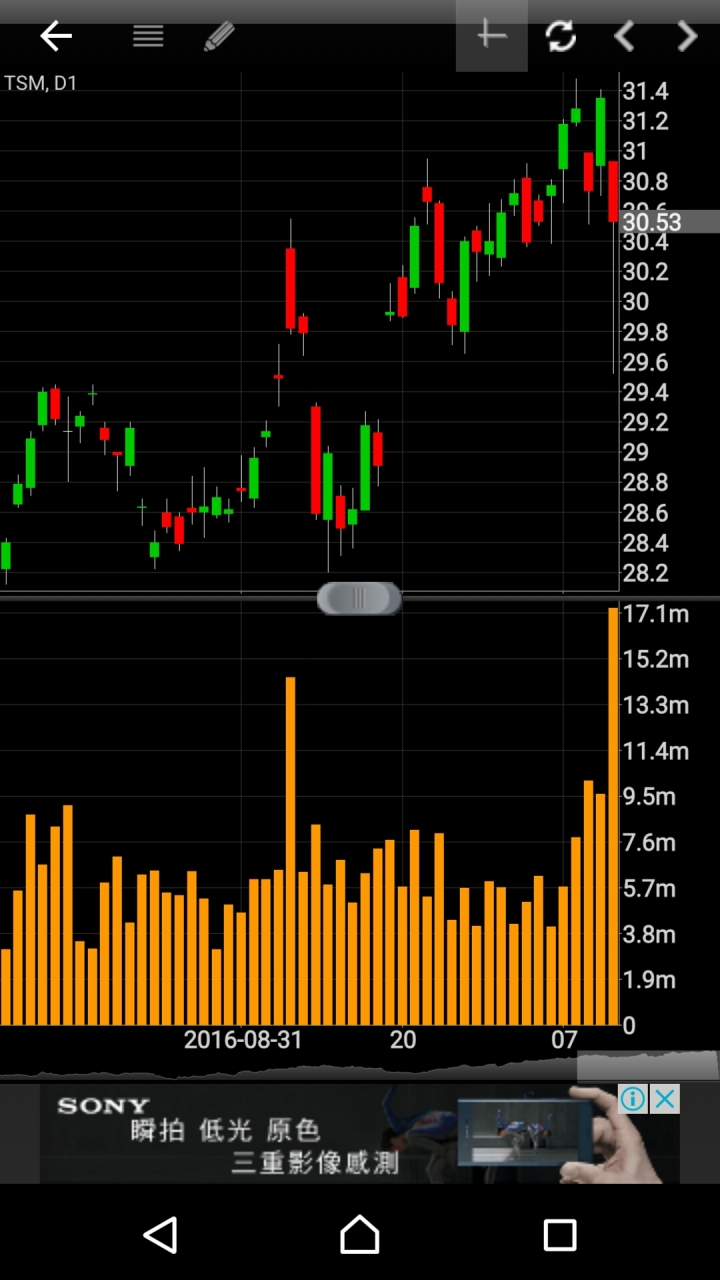
Task: Open the Sony ad banner
Action: click(300, 1135)
